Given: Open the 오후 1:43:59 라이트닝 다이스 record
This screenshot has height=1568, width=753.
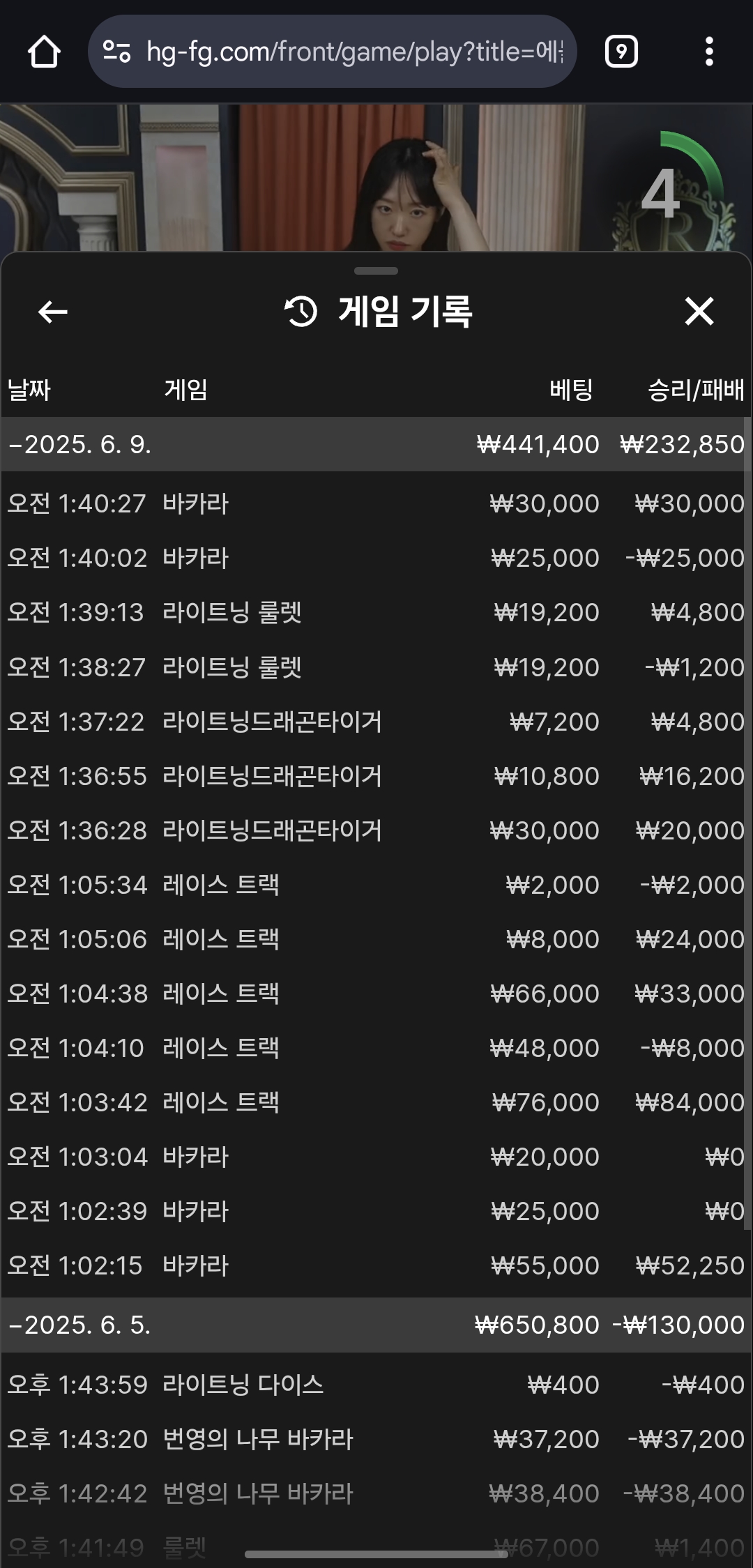Looking at the screenshot, I should coord(376,1385).
